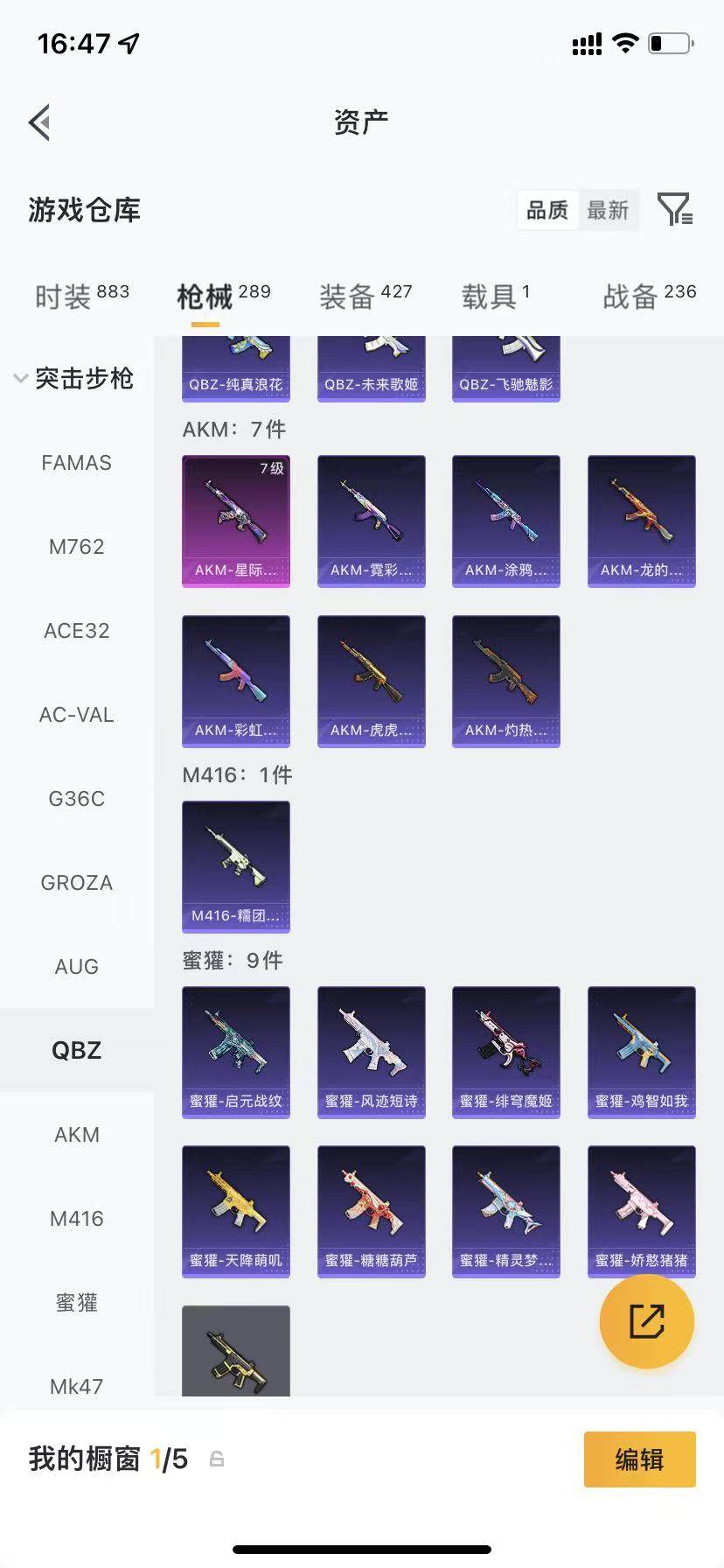Open the M416-糯团 skin card
The width and height of the screenshot is (724, 1568).
(236, 866)
